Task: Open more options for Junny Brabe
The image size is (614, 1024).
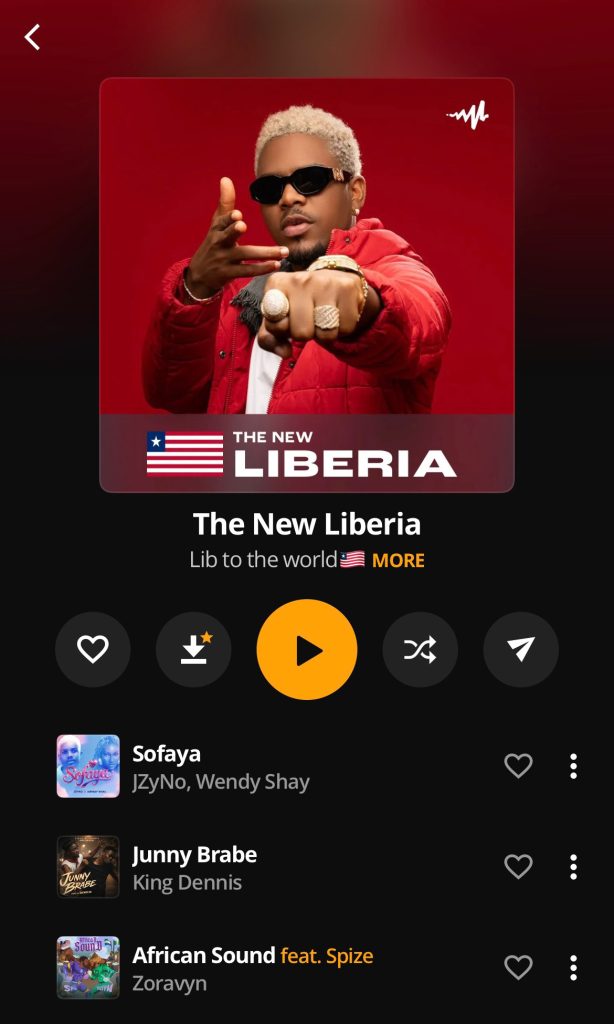Action: click(573, 867)
